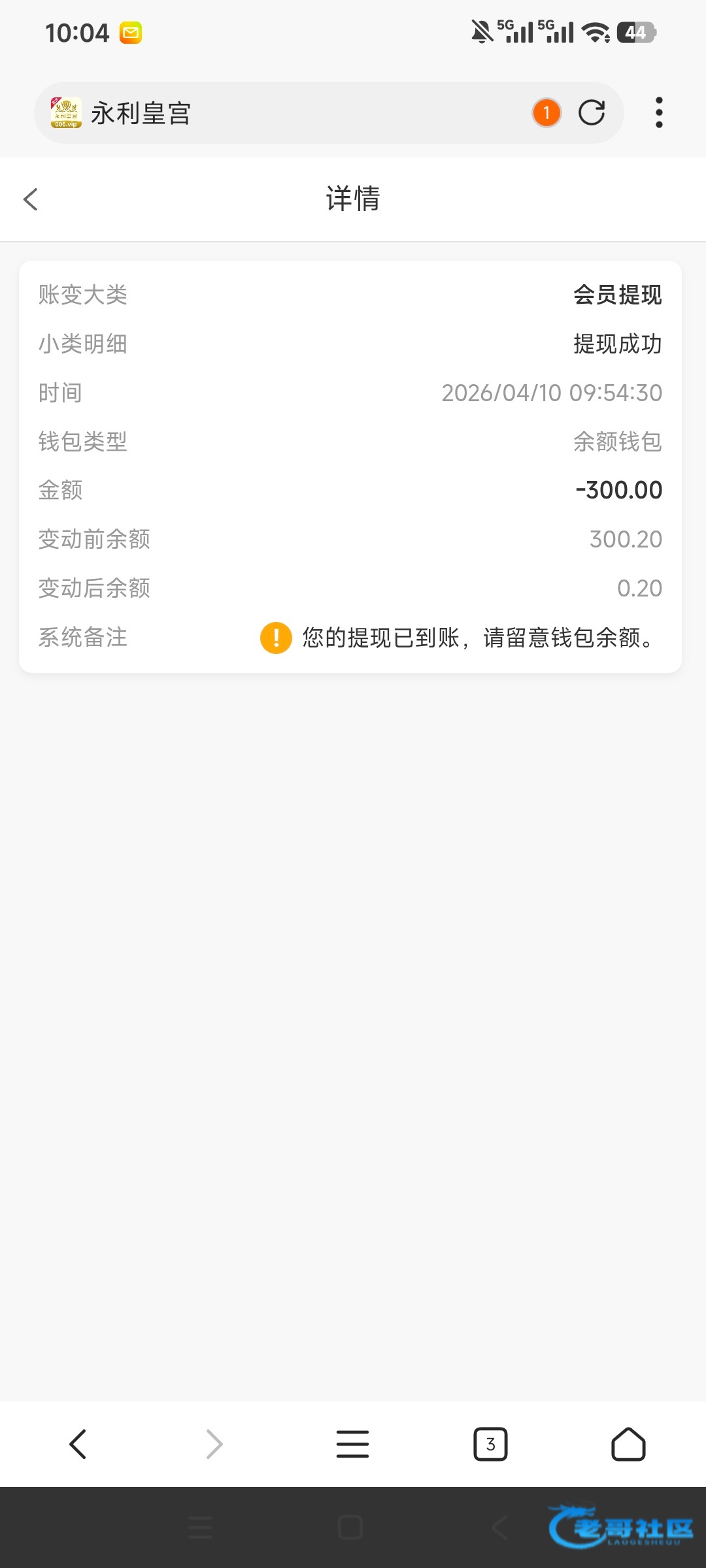
Task: Go back from the 详情 page
Action: coord(31,199)
